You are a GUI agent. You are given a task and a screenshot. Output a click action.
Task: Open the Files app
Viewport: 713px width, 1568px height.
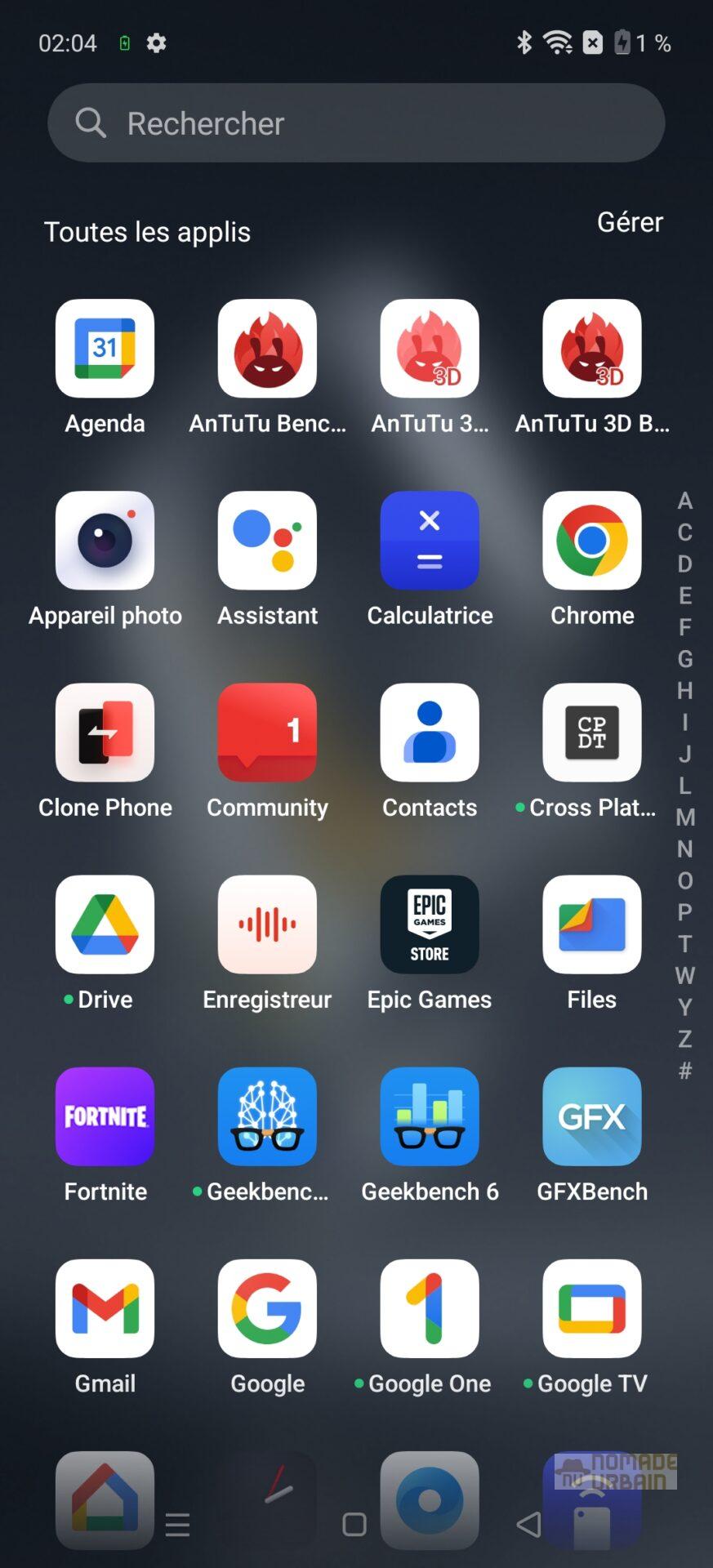click(592, 924)
